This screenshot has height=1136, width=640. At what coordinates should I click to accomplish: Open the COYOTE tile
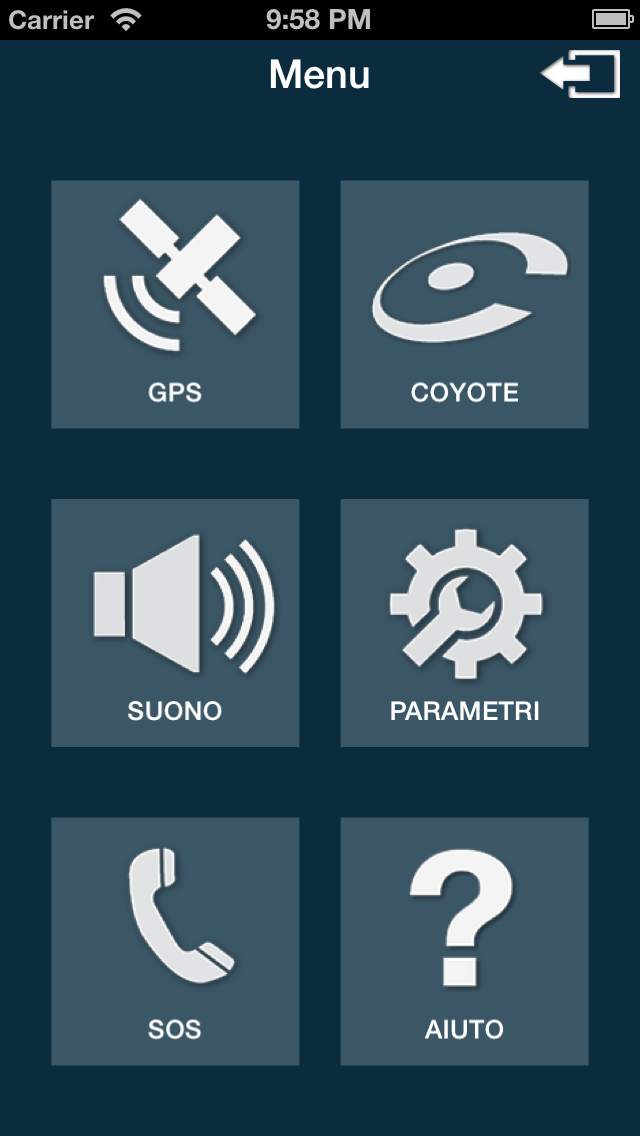[x=464, y=304]
